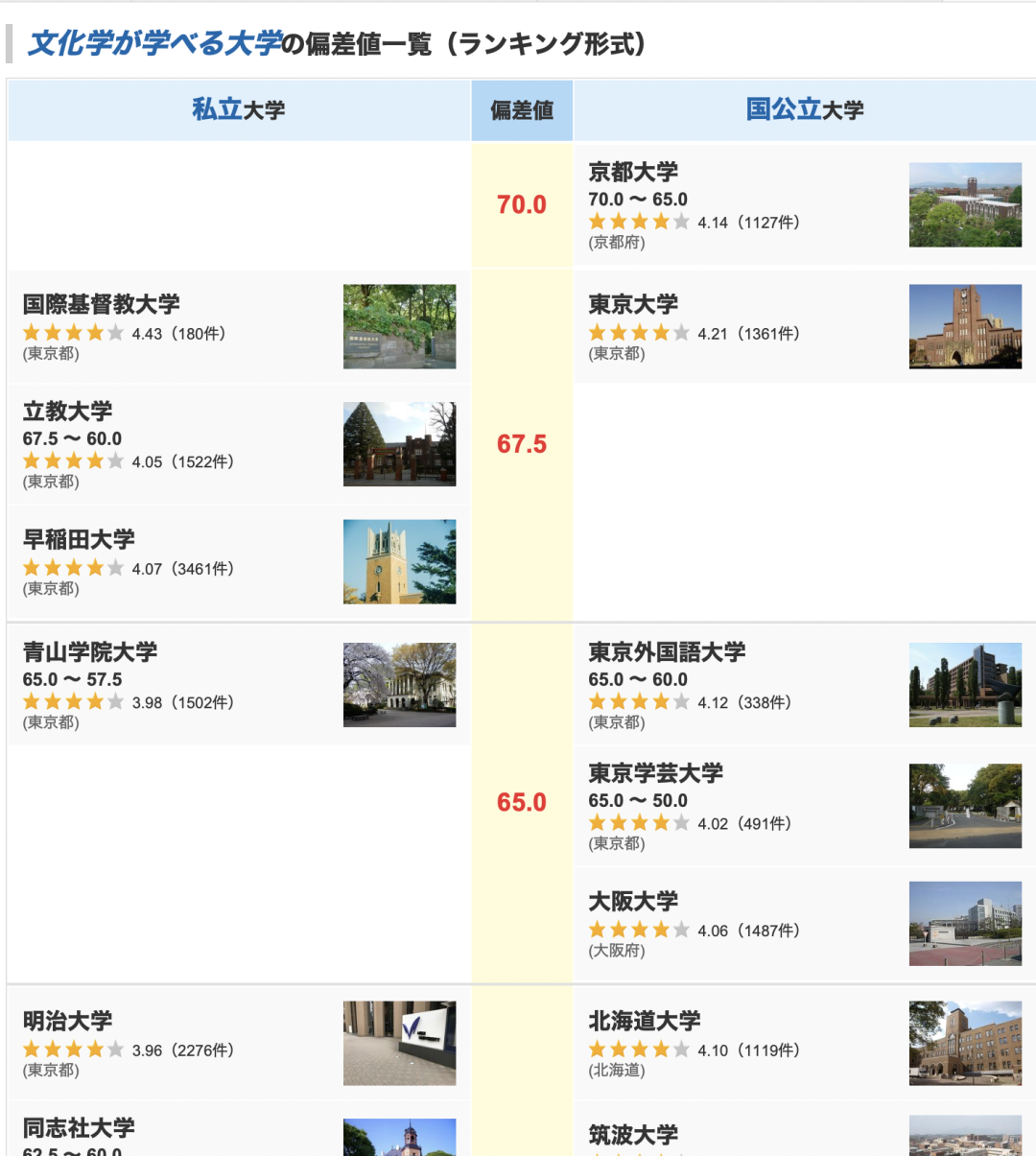The image size is (1036, 1156).
Task: View 北海道大学 details
Action: pos(645,1022)
